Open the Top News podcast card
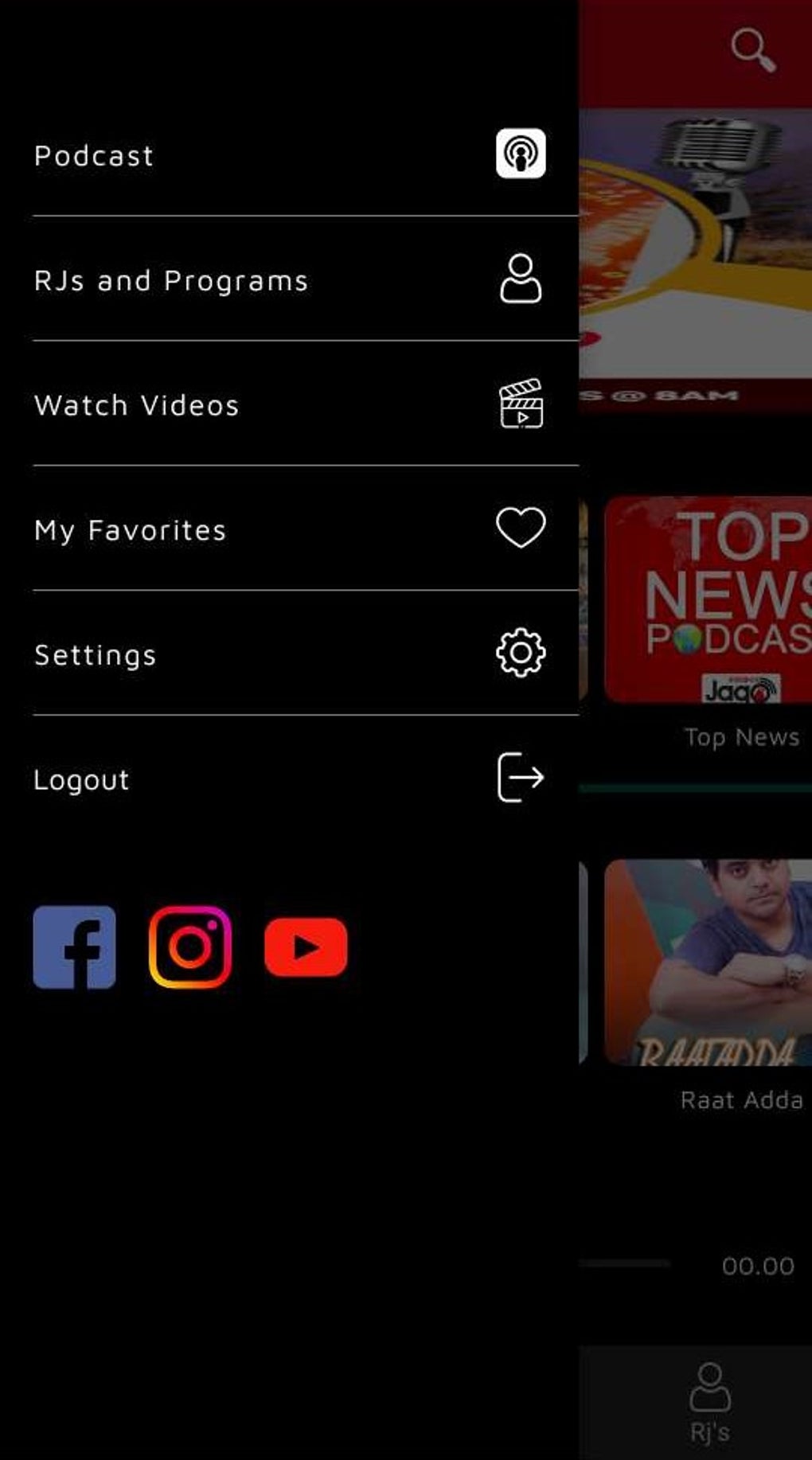812x1460 pixels. pos(709,601)
